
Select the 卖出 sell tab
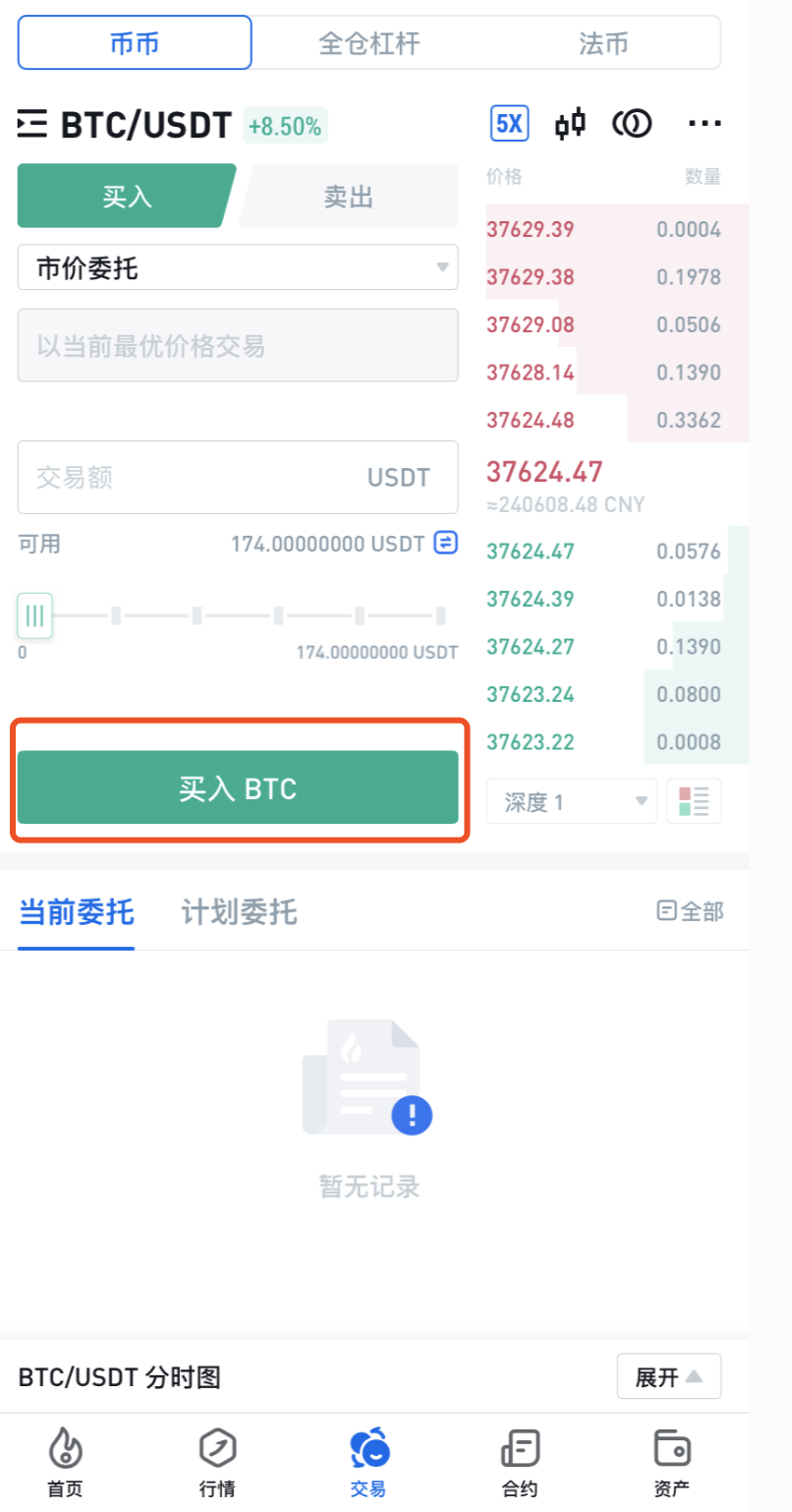[x=349, y=196]
